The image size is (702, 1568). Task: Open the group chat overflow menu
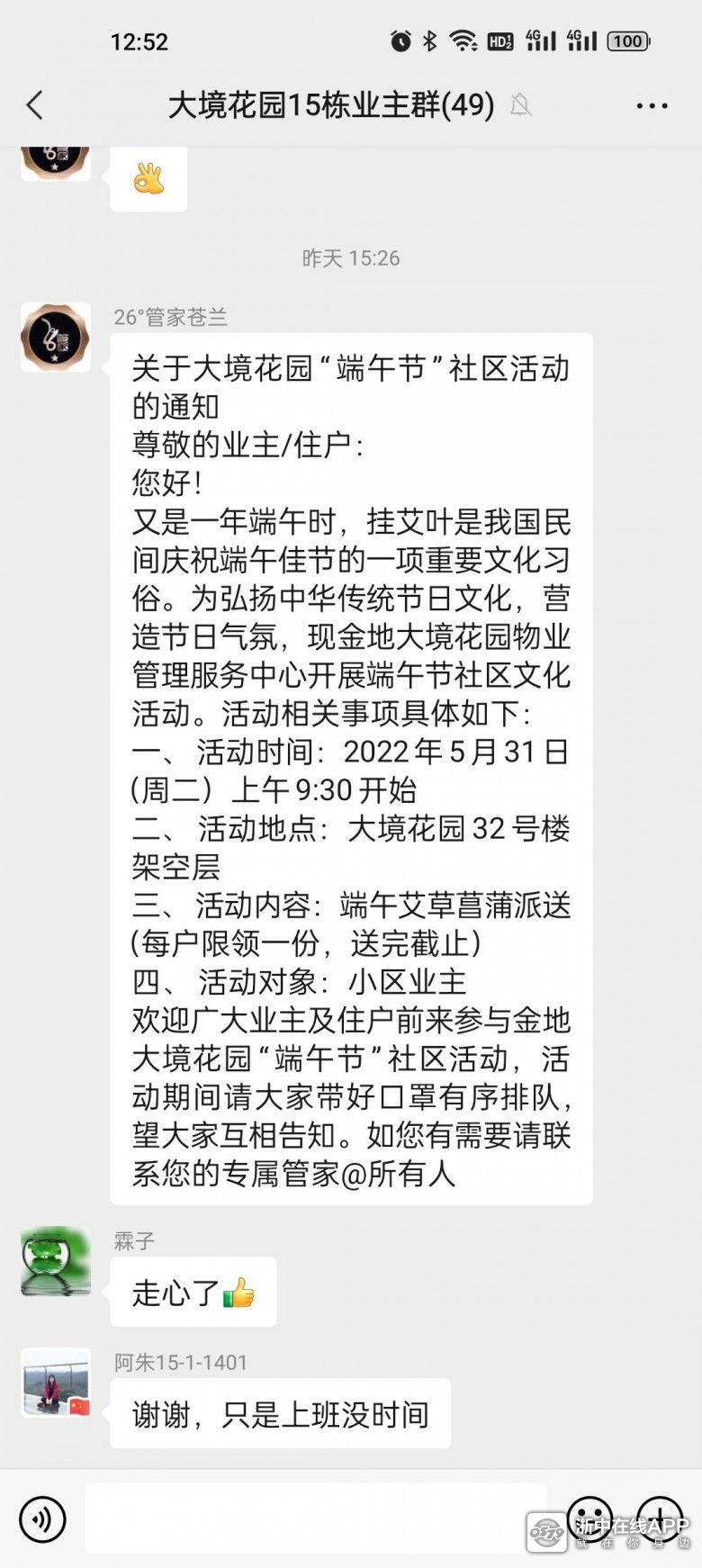coord(652,105)
